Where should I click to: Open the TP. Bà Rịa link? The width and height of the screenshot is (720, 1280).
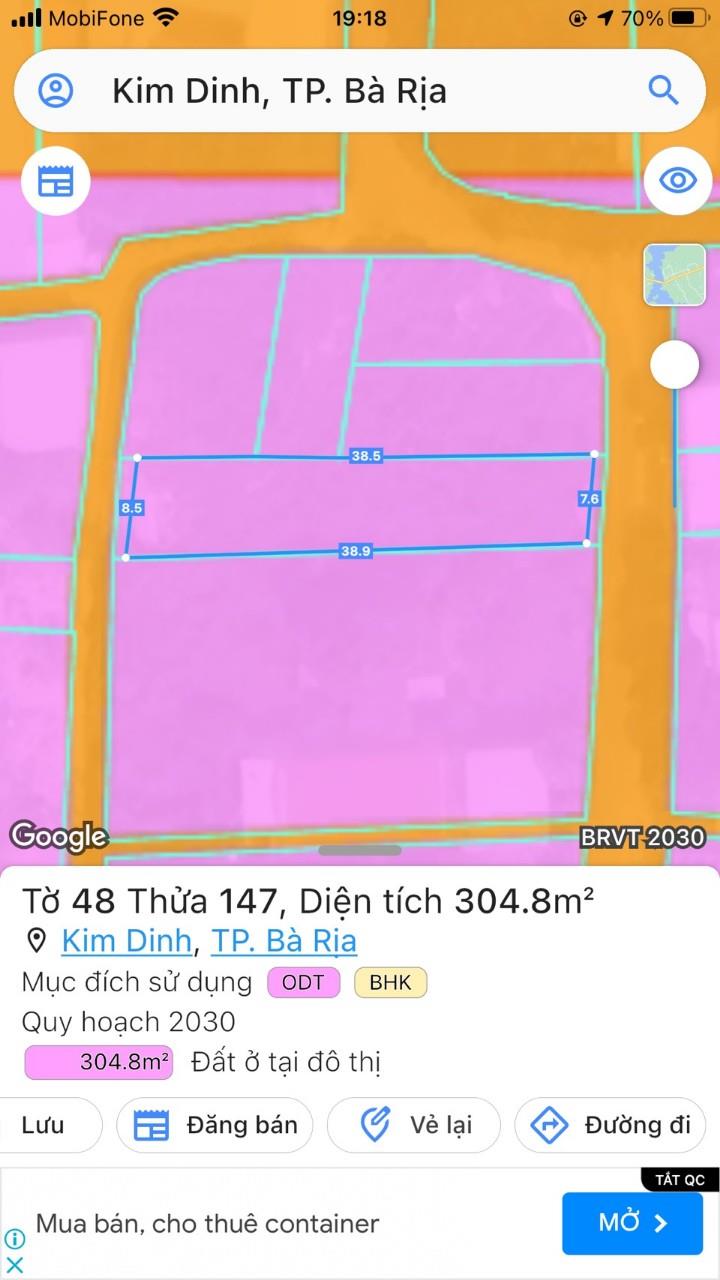tap(283, 941)
